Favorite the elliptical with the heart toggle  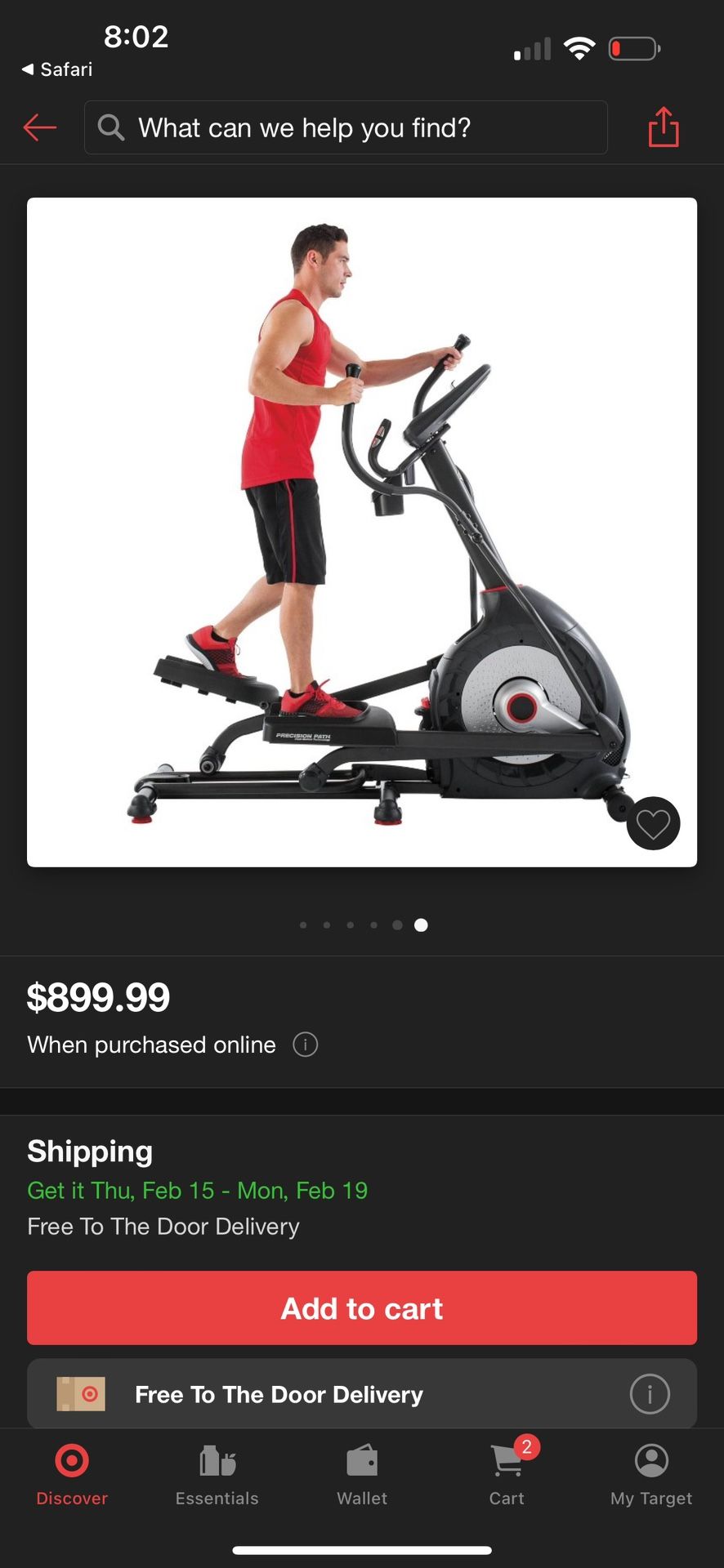pos(653,824)
